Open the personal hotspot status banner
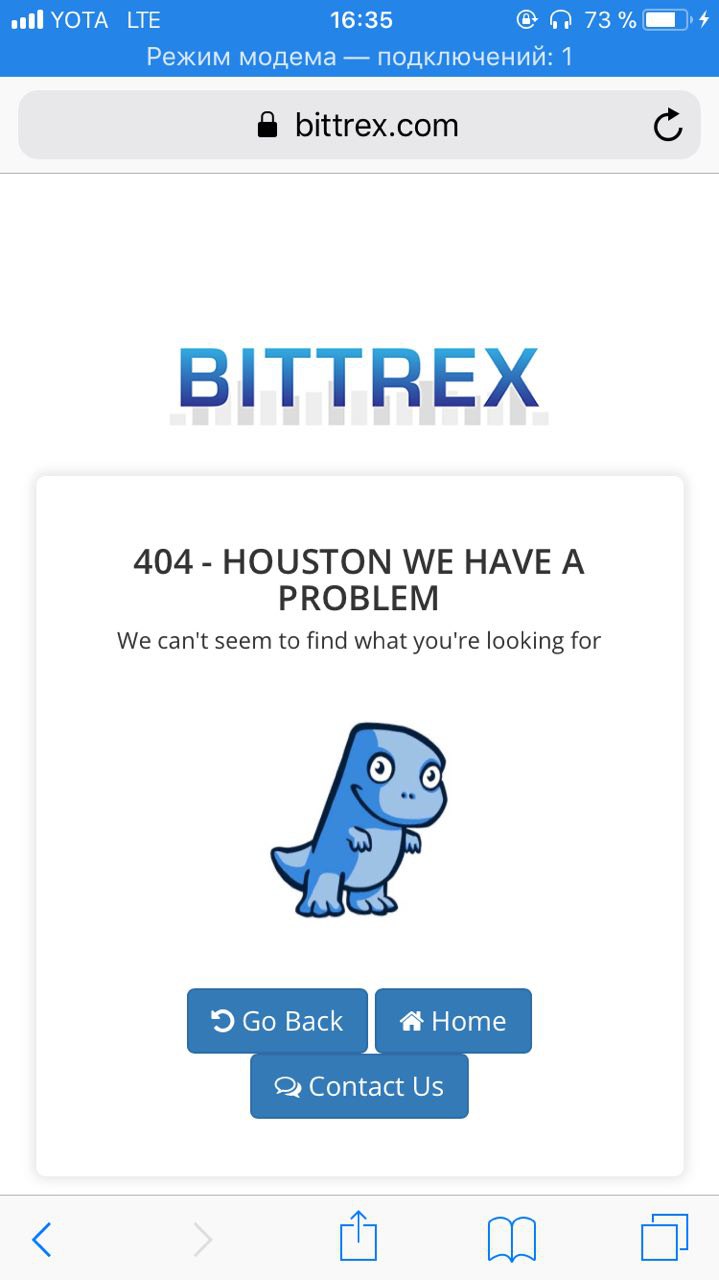 (359, 56)
